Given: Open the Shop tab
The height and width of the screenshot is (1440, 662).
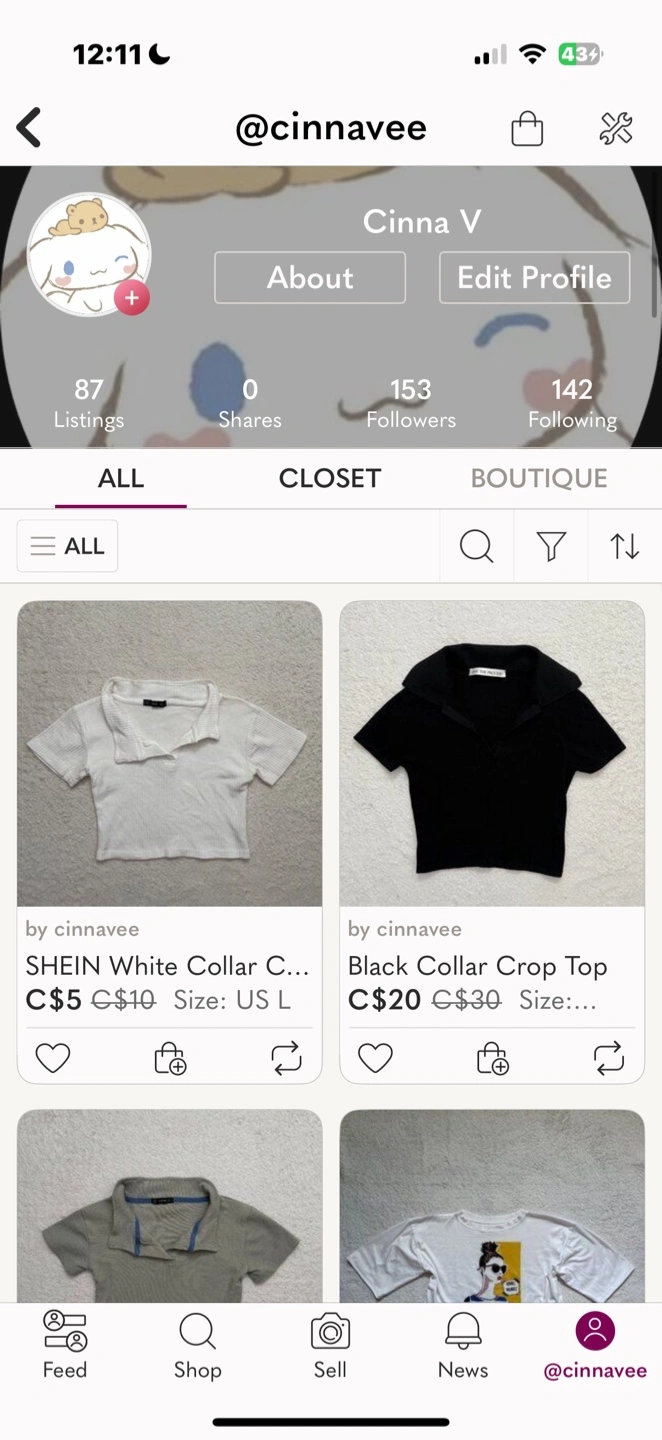Looking at the screenshot, I should tap(197, 1345).
